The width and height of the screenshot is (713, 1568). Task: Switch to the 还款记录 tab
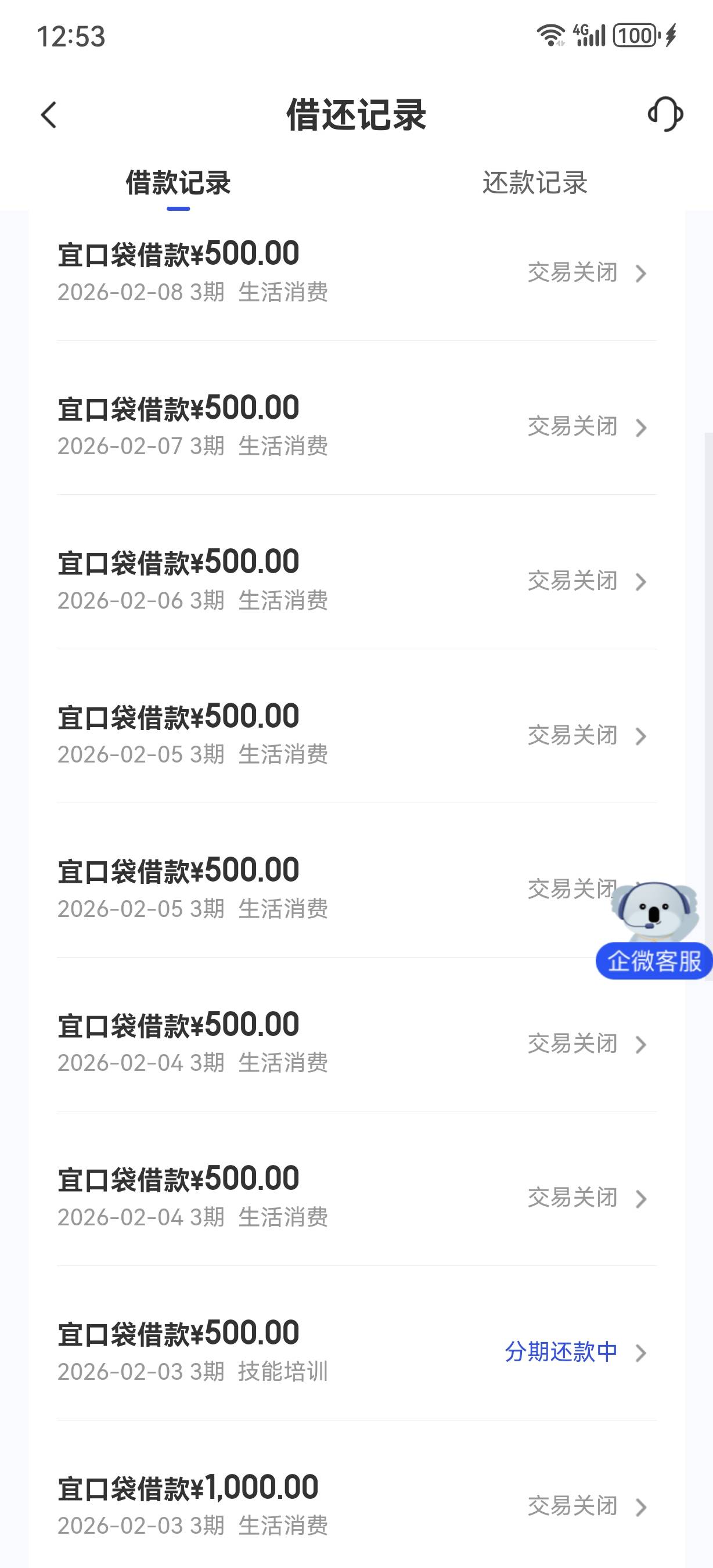point(535,182)
